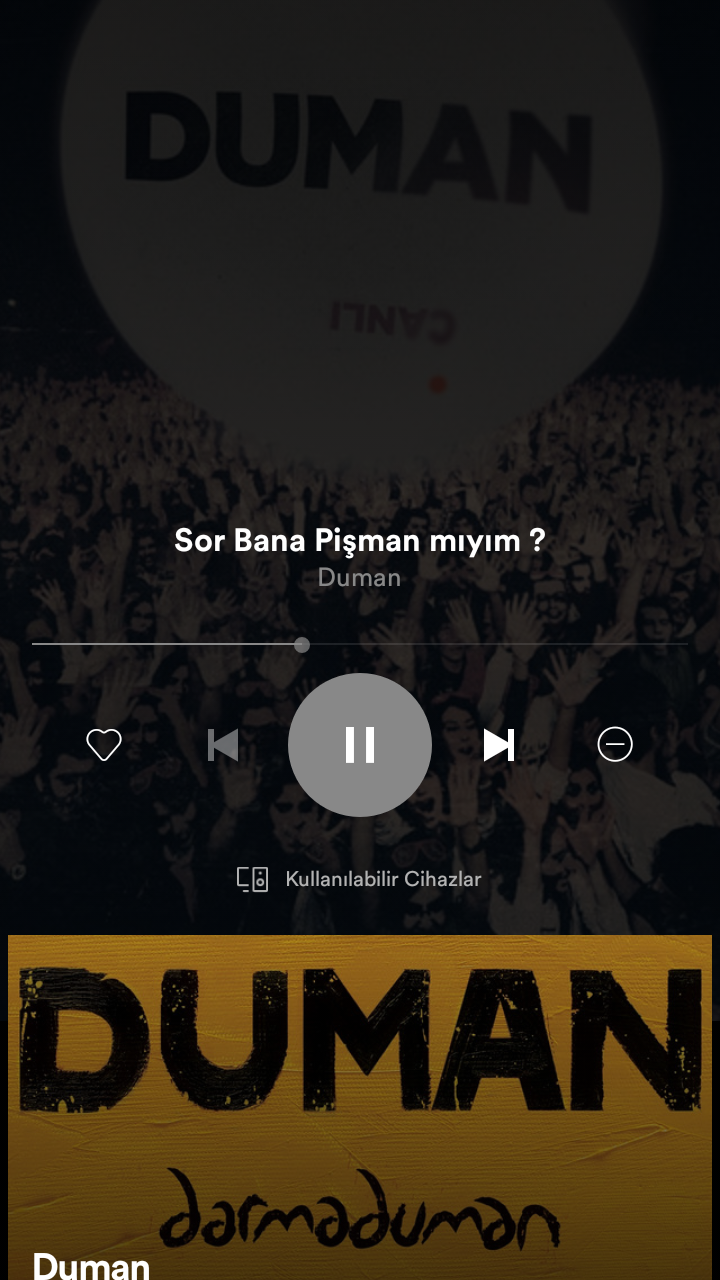Tap the song progress bar
The height and width of the screenshot is (1280, 720).
pos(360,645)
